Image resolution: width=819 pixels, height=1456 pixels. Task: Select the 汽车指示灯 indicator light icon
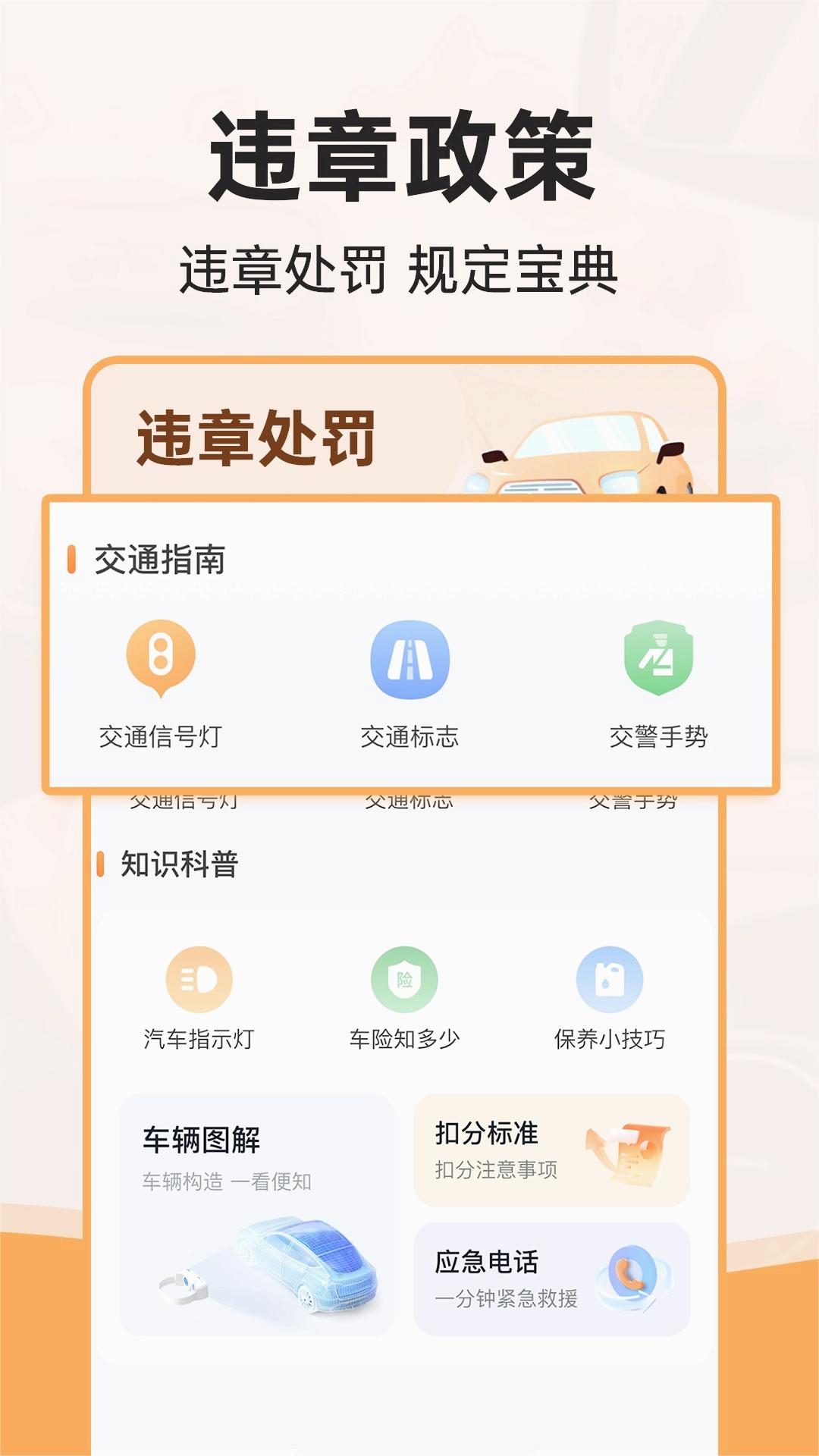199,980
